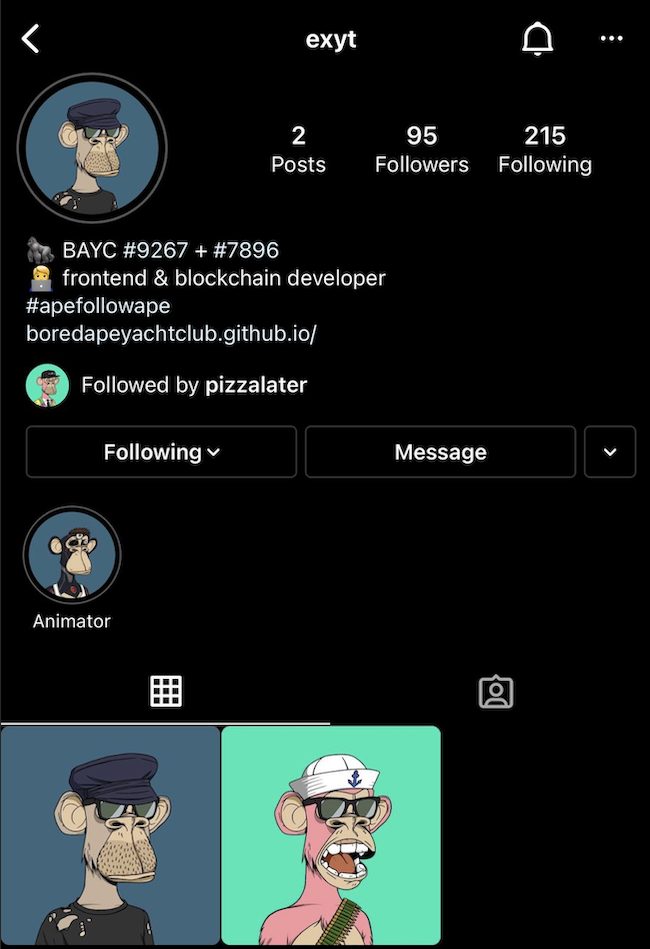Expand suggested accounts with the chevron button
This screenshot has width=650, height=949.
coord(610,452)
